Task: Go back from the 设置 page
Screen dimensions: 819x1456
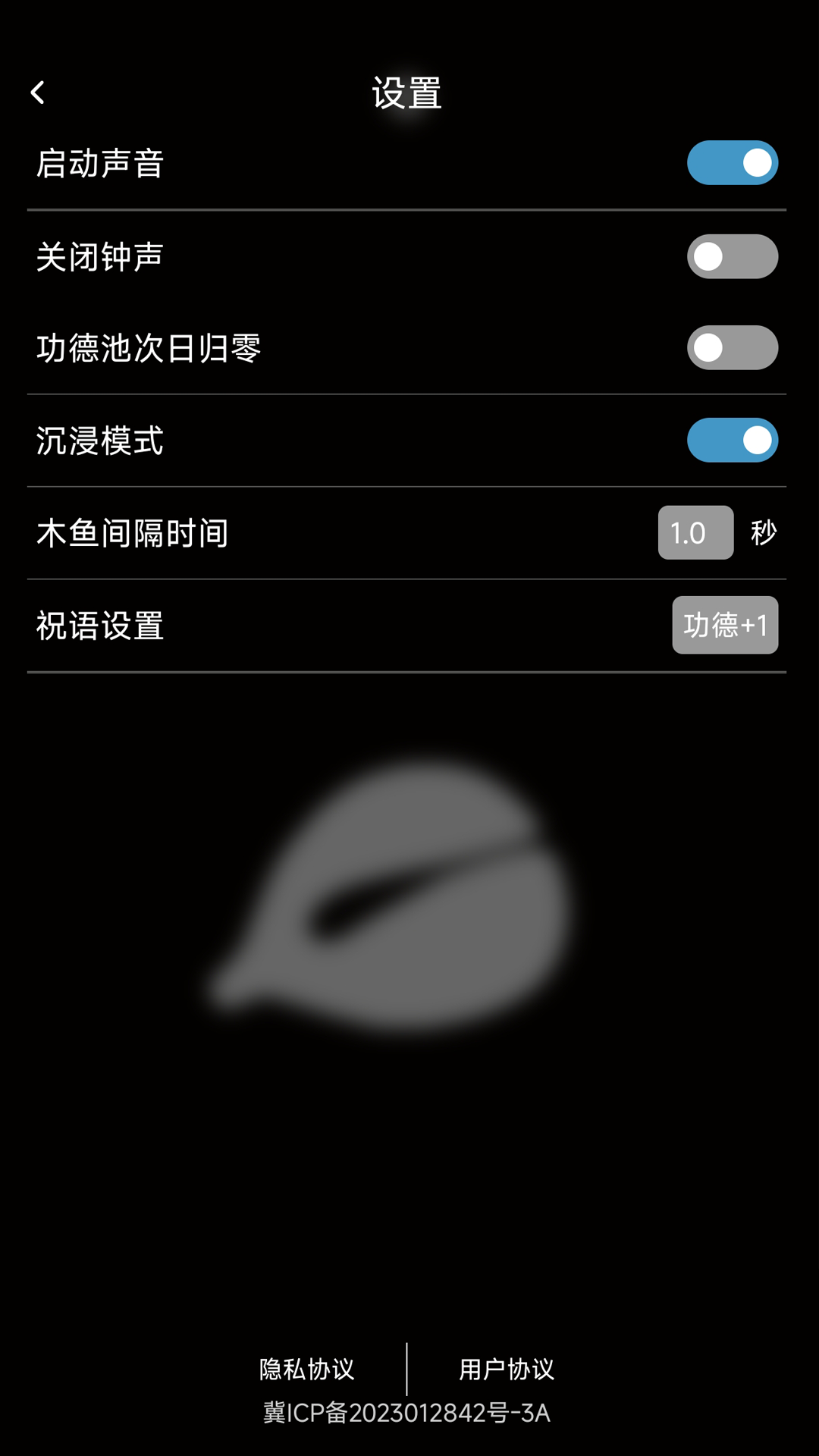Action: 38,93
